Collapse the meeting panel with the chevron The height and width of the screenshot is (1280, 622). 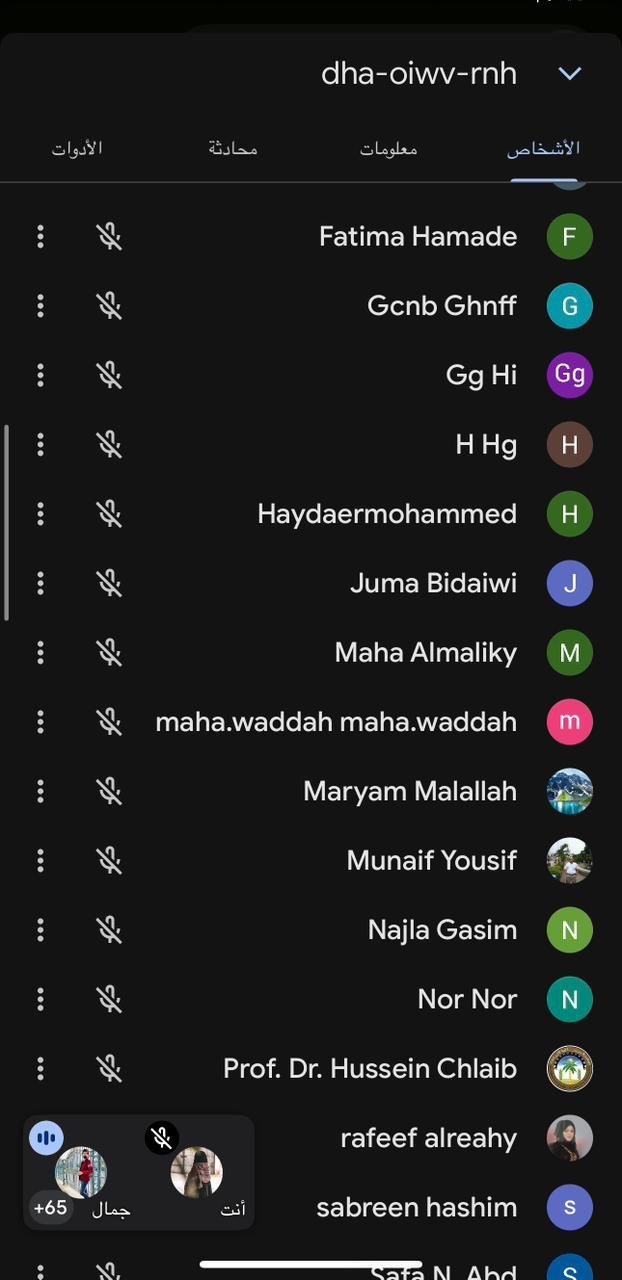[x=569, y=74]
